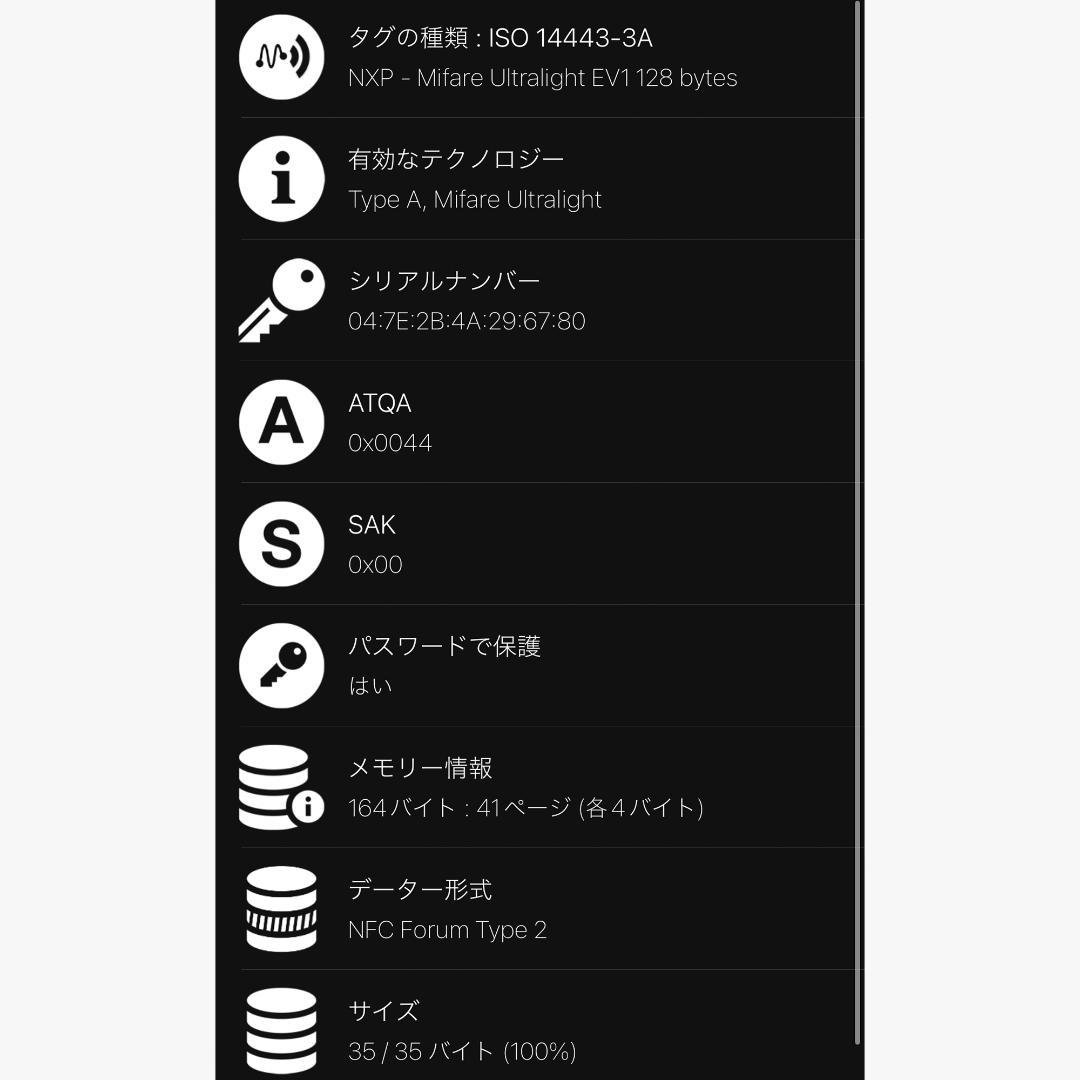1080x1080 pixels.
Task: Open the タグの種類 ISO 14443-3A row
Action: pyautogui.click(x=540, y=58)
